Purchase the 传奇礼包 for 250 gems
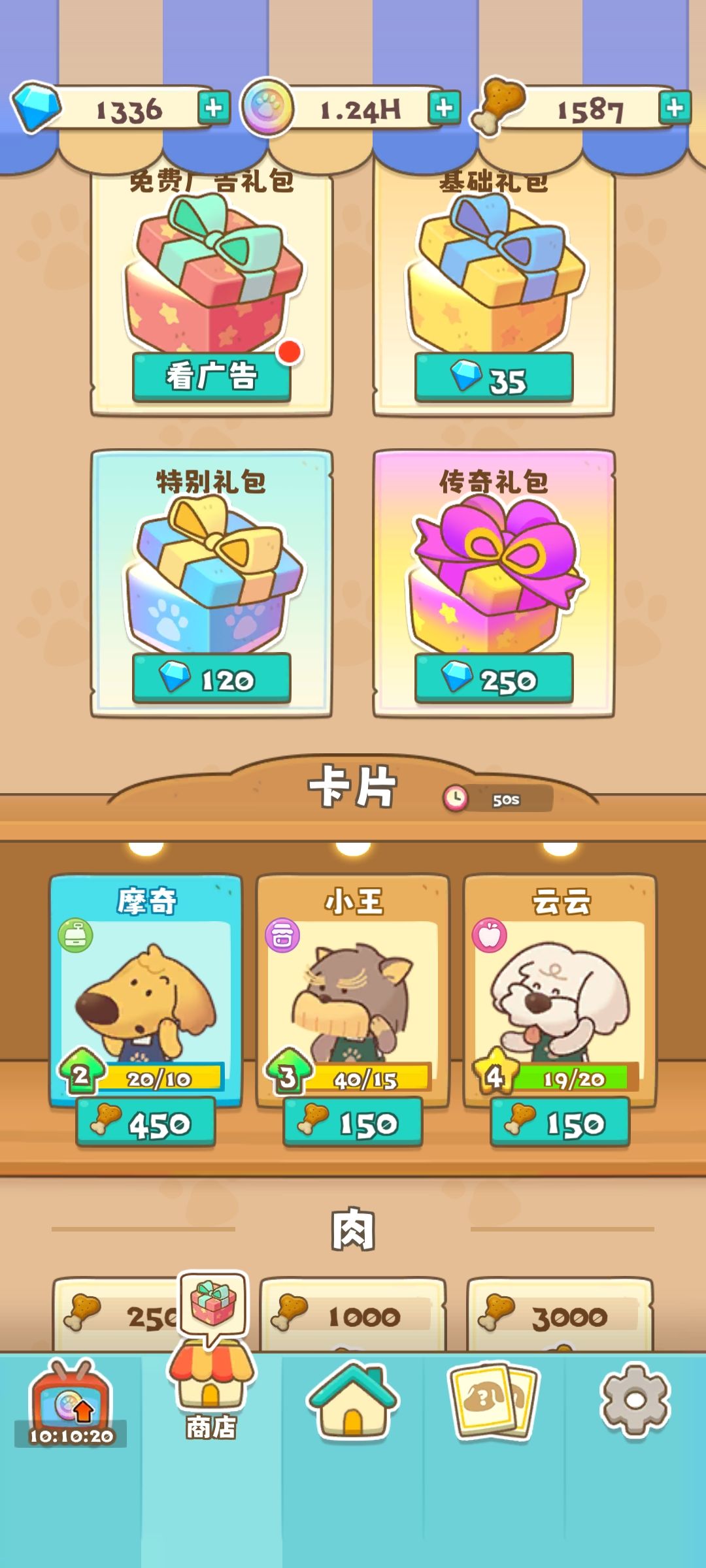 (x=494, y=679)
